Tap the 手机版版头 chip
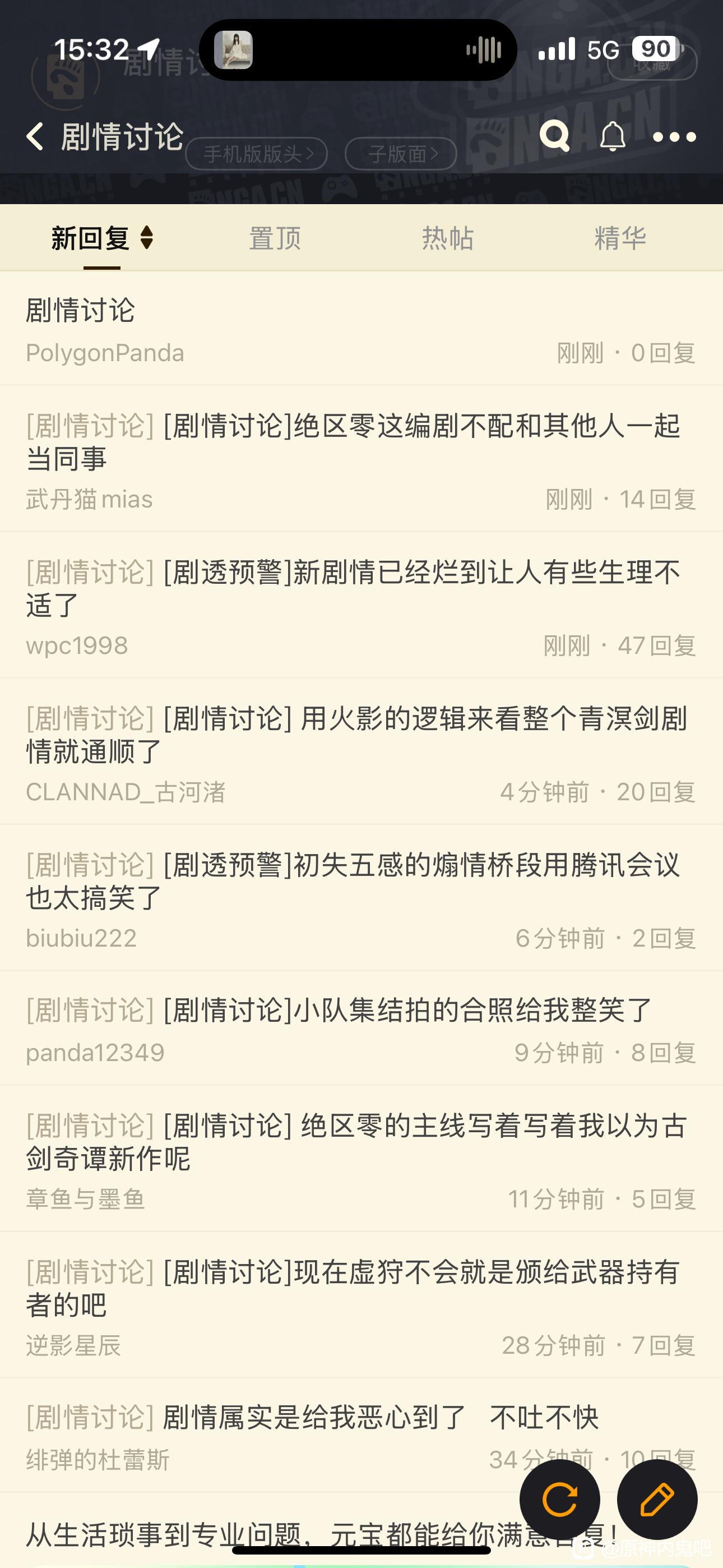Image resolution: width=723 pixels, height=1568 pixels. (x=256, y=154)
